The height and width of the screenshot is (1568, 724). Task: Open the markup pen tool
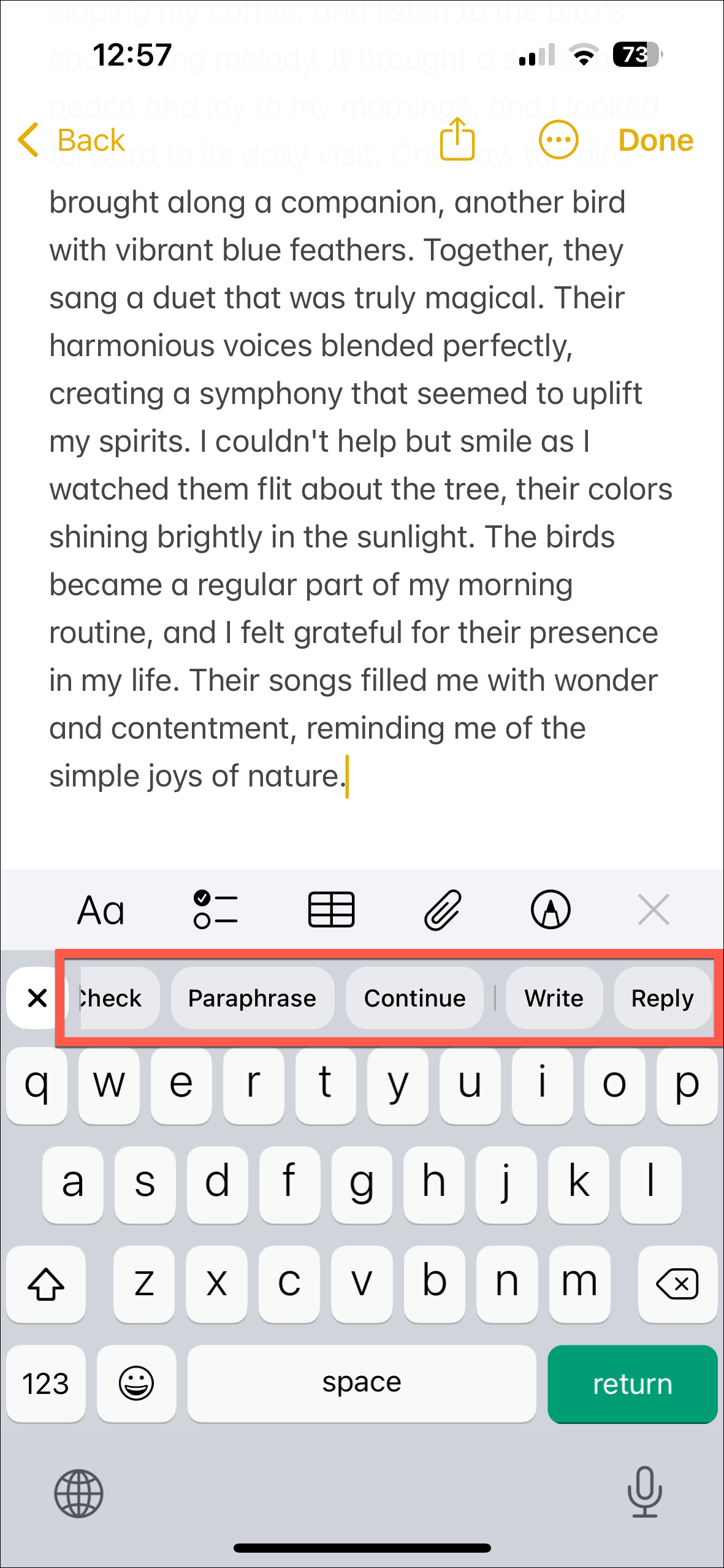coord(550,910)
